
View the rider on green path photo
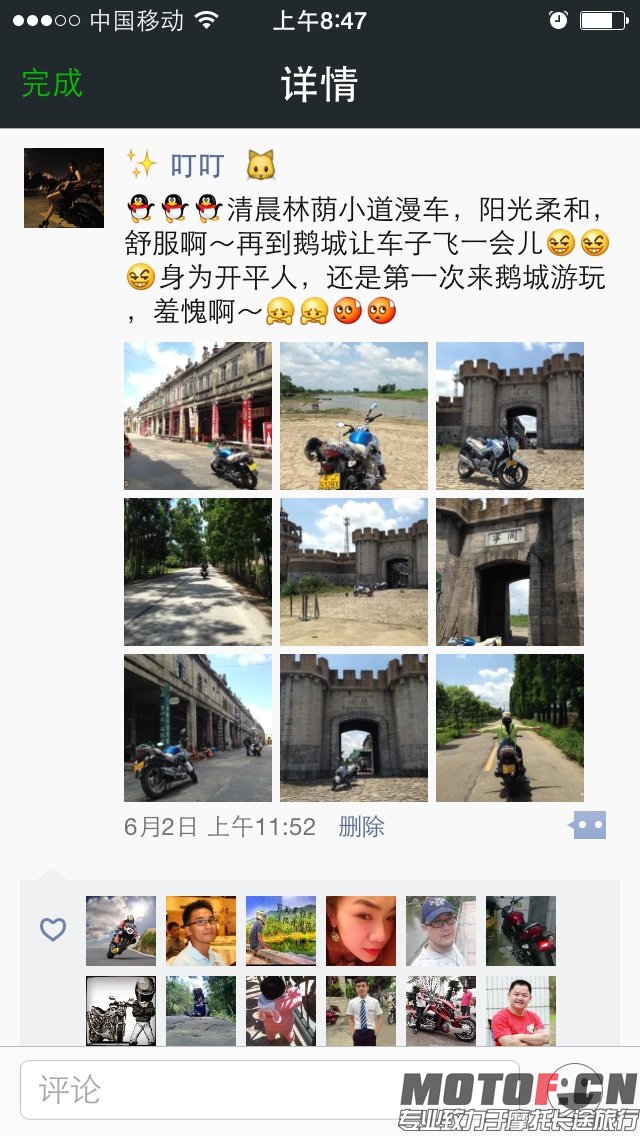[x=510, y=728]
